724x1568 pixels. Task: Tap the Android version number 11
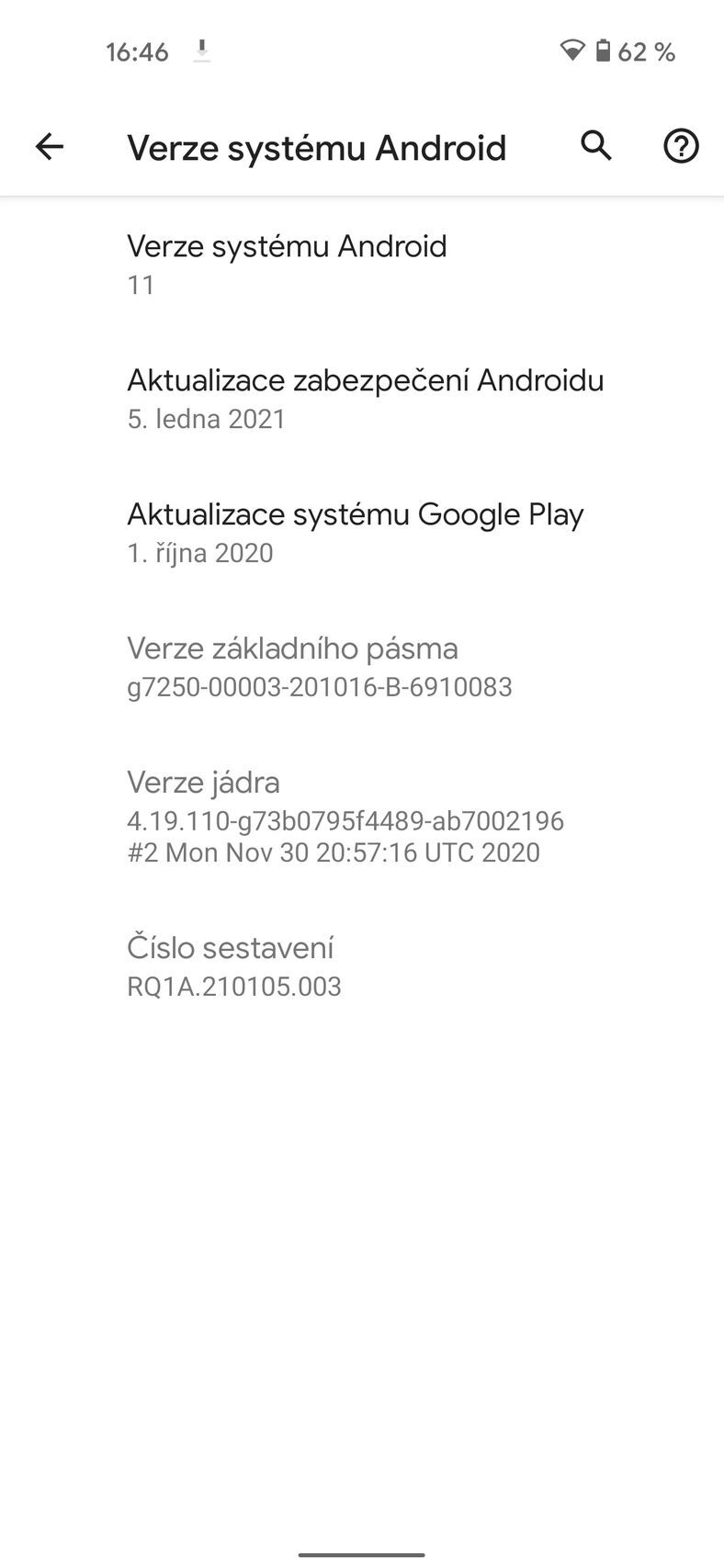(140, 286)
